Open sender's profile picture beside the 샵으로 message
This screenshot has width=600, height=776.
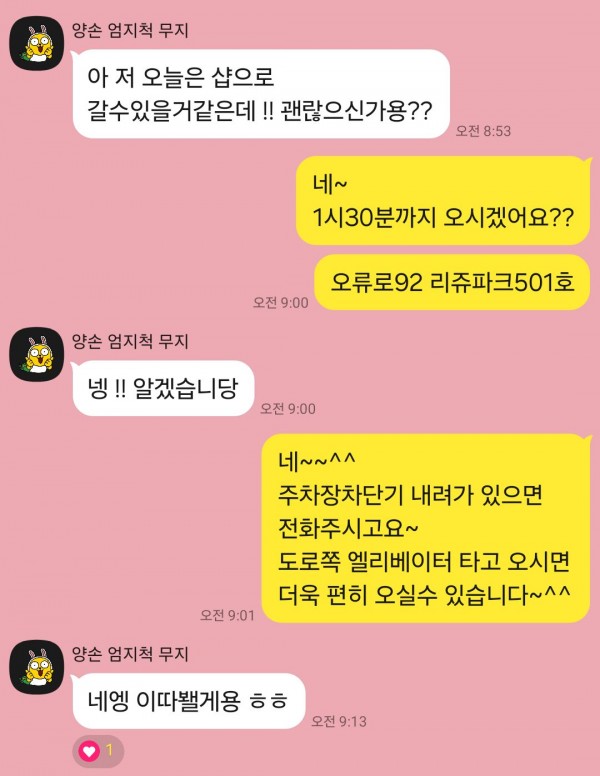[x=37, y=46]
